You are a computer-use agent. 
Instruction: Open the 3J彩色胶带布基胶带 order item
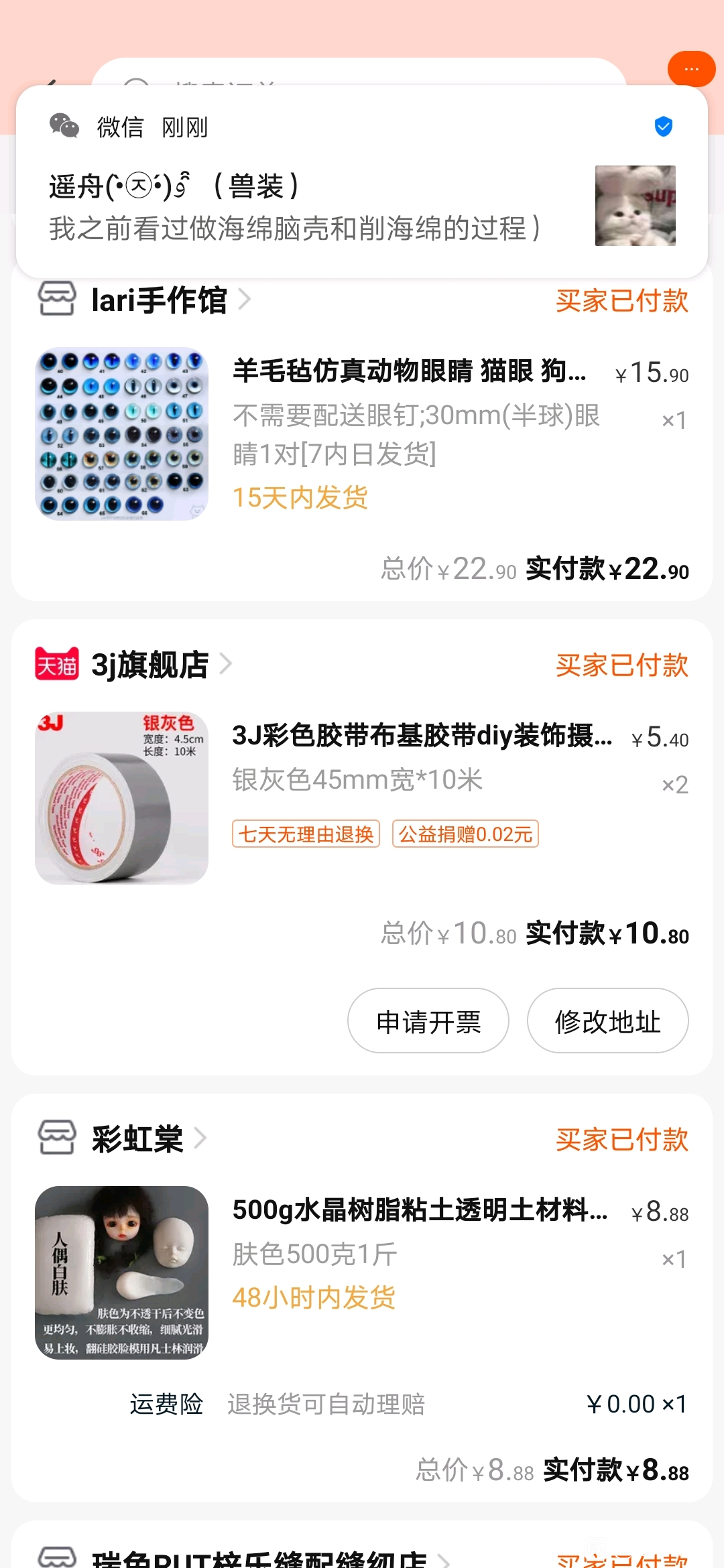coord(422,736)
